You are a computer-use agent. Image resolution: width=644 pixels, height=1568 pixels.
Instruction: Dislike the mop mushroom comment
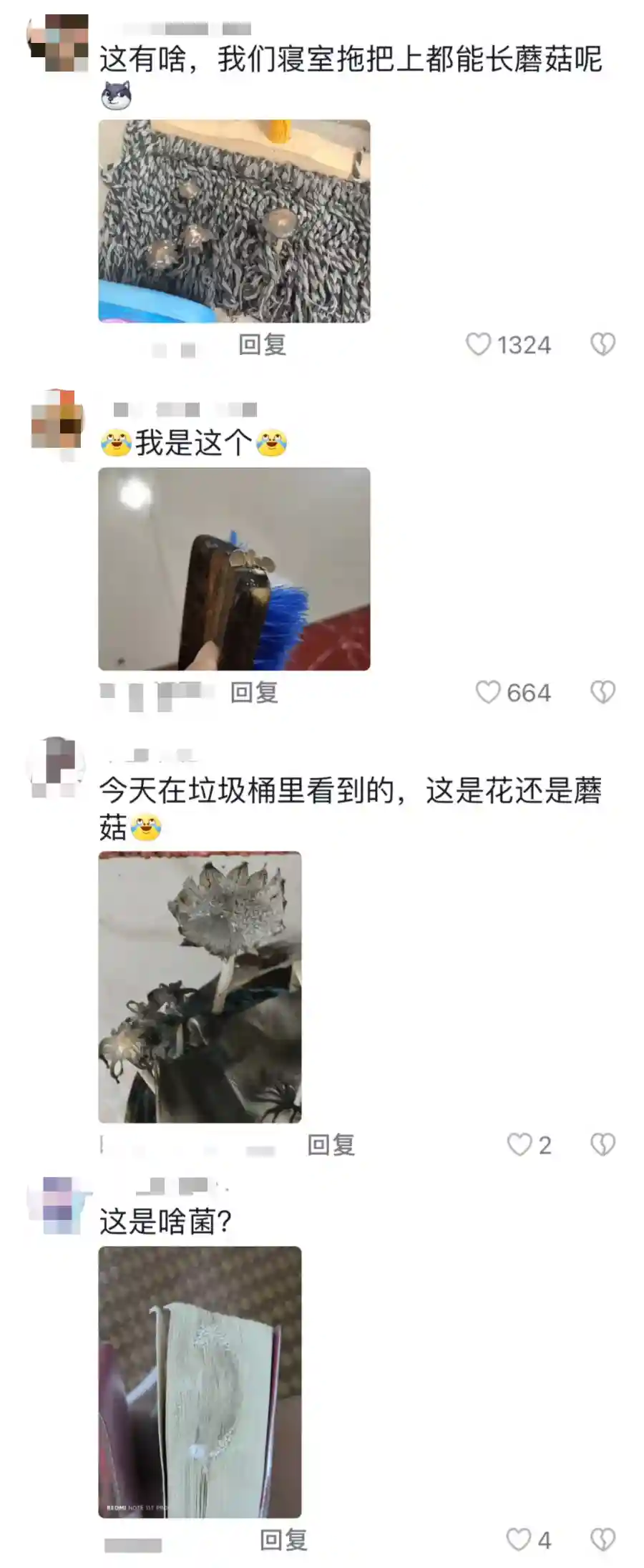click(602, 345)
